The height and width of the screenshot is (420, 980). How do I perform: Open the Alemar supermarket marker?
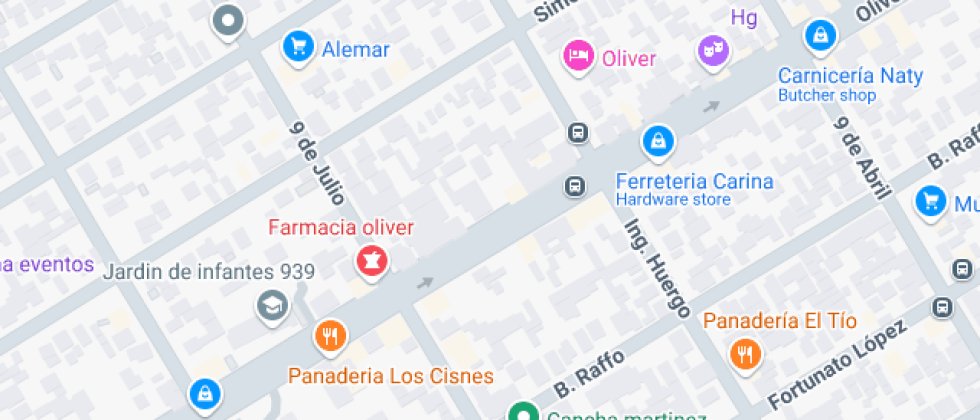[298, 47]
